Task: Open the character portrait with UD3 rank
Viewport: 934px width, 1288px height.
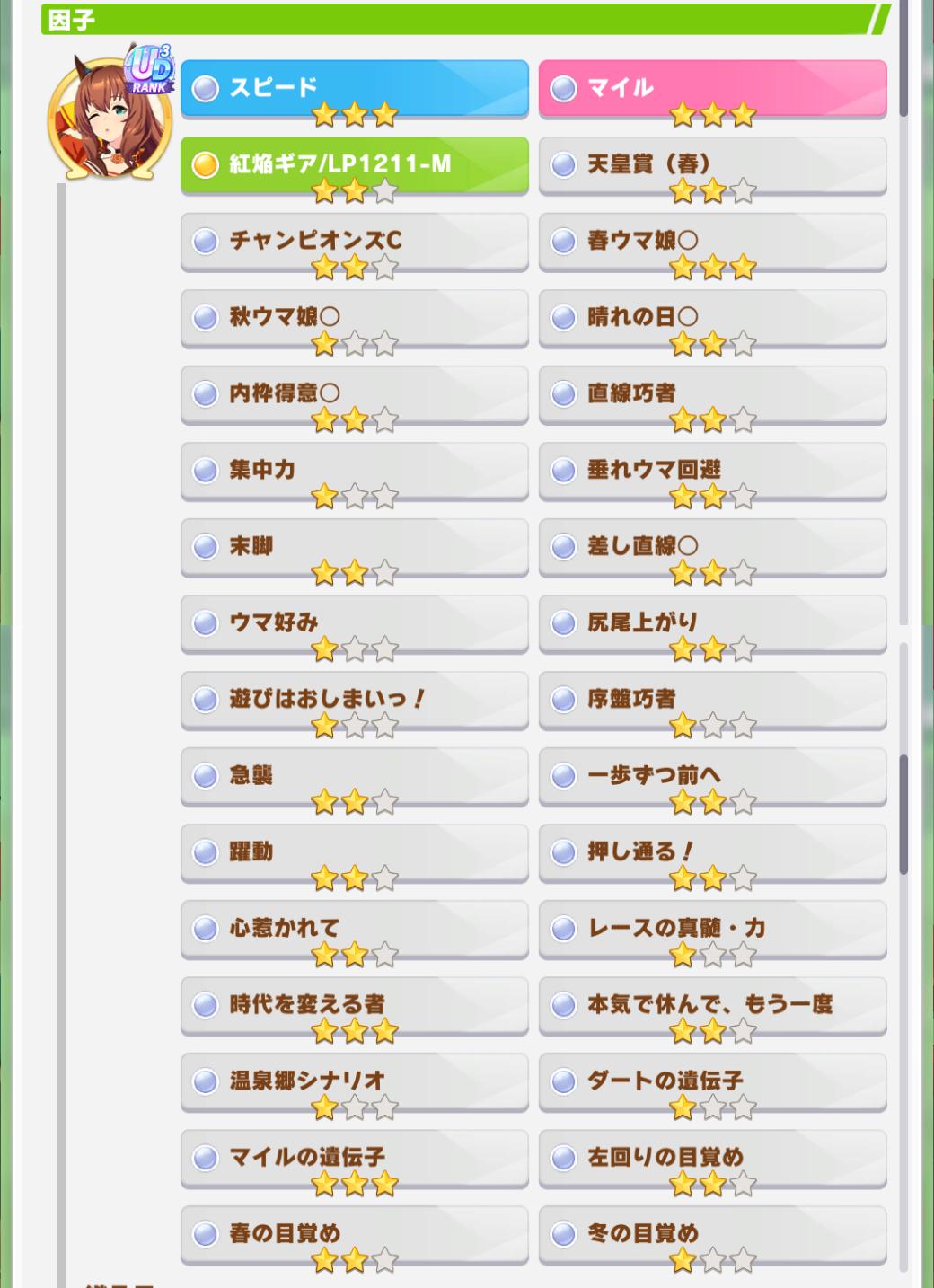Action: (110, 117)
